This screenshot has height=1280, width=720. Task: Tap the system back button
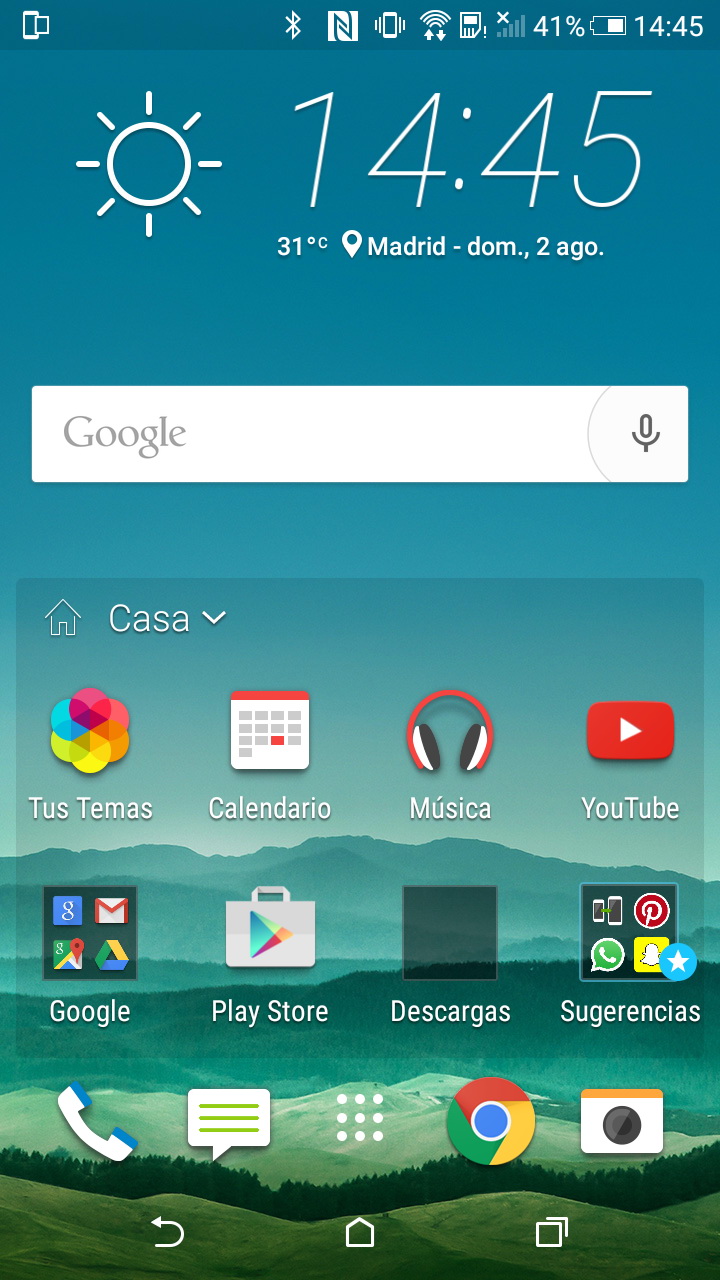168,1232
